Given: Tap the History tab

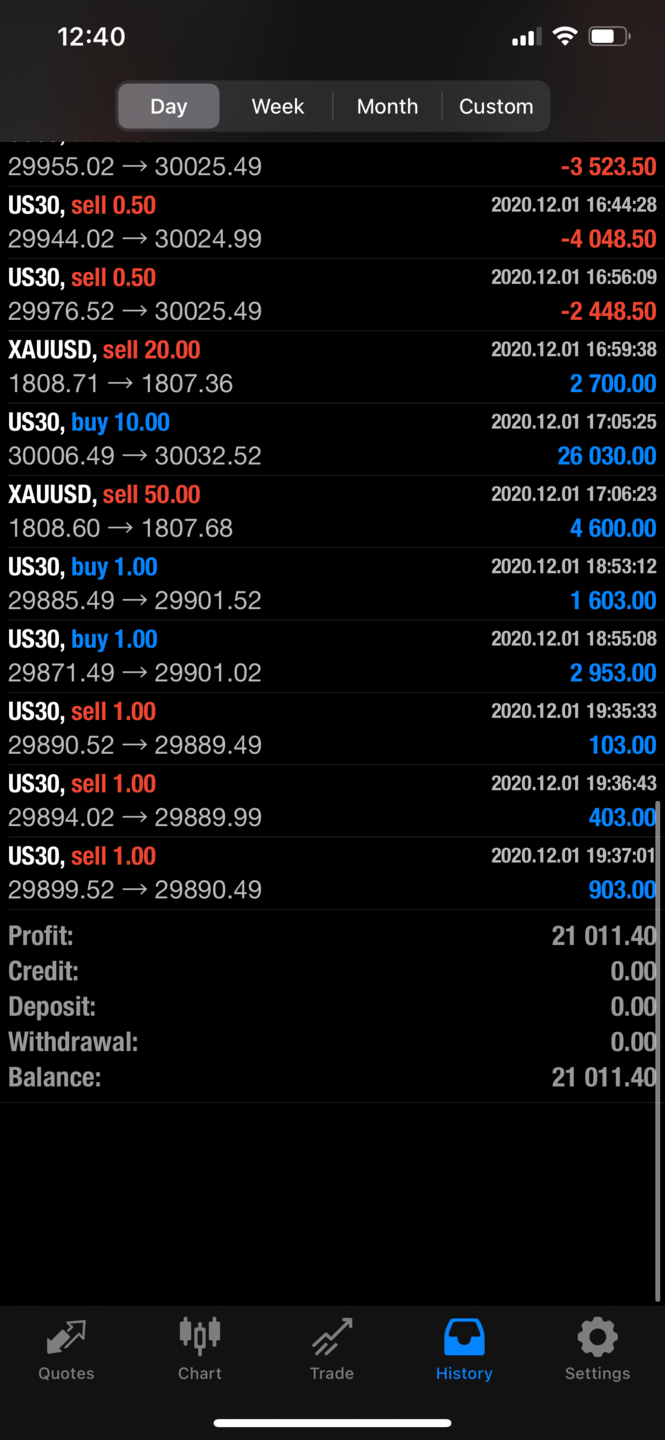Looking at the screenshot, I should coord(464,1350).
